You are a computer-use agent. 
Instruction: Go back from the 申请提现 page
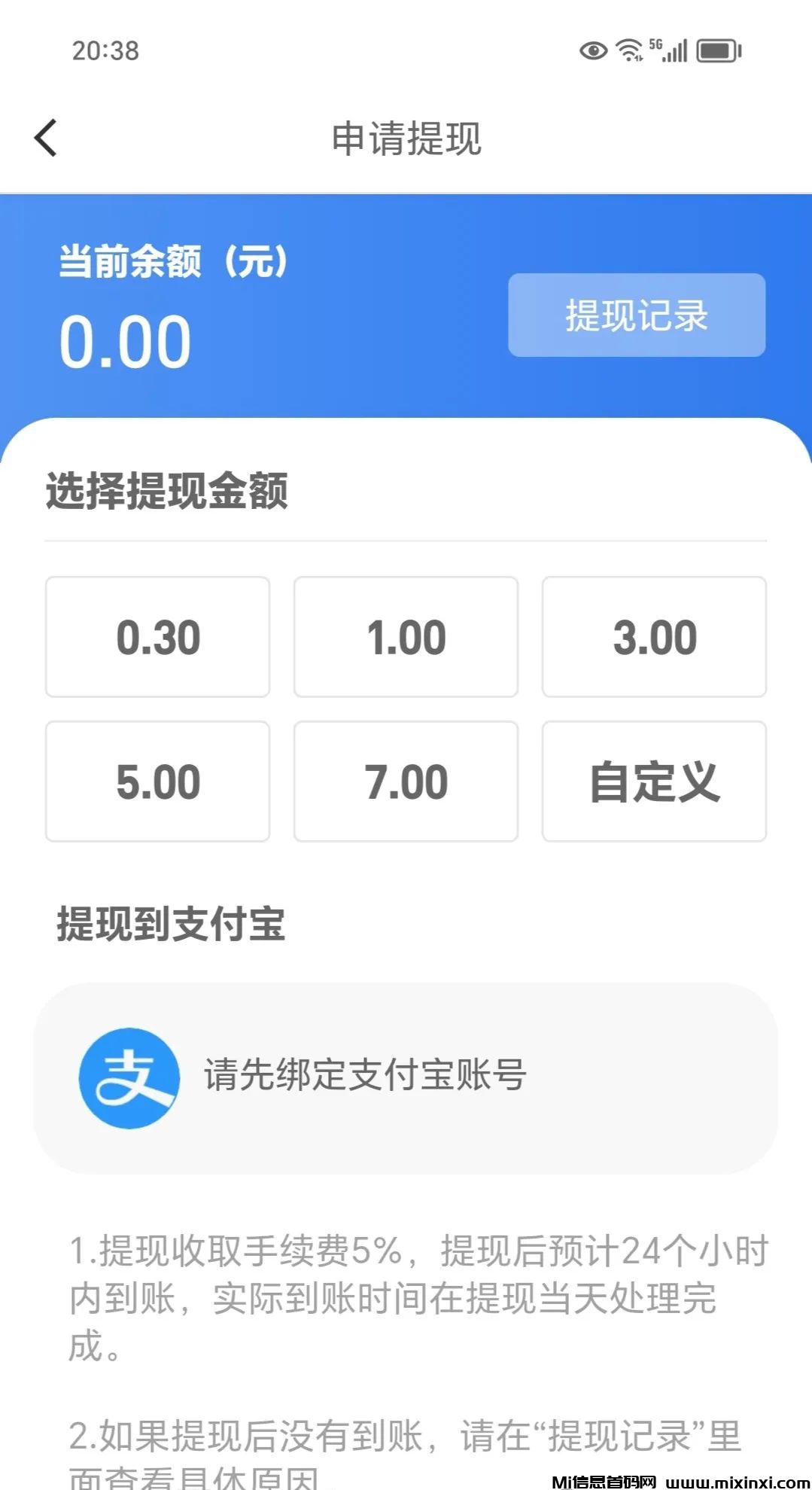[x=46, y=139]
